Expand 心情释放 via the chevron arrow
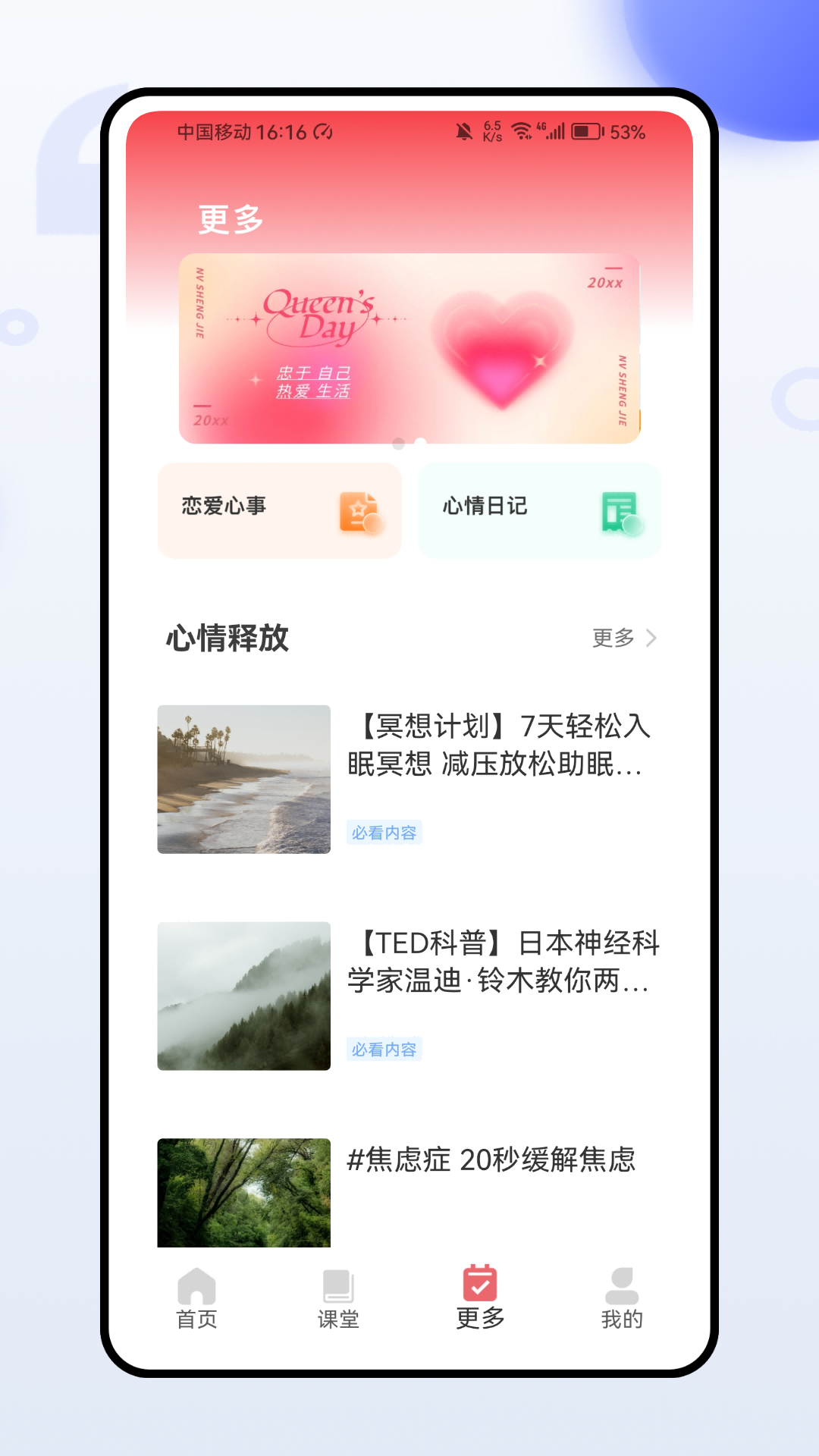 (x=651, y=639)
